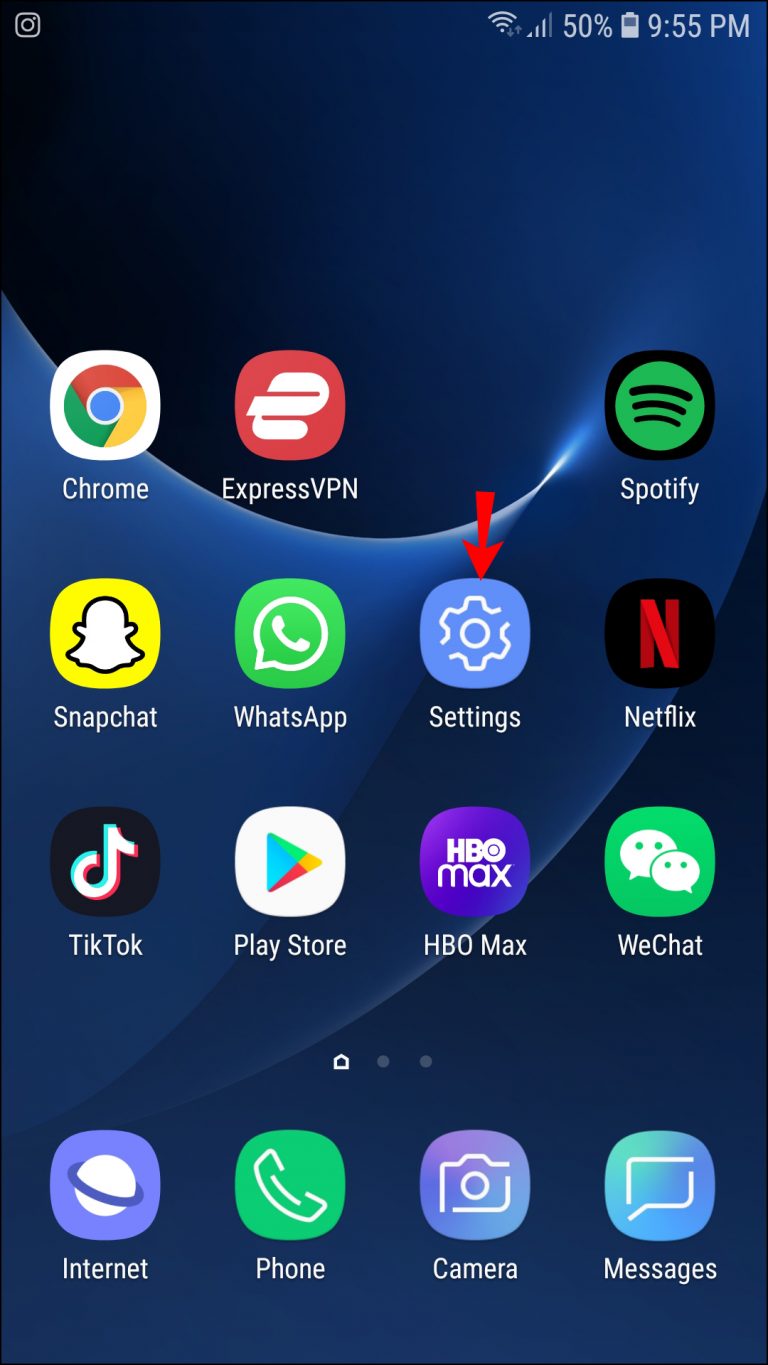Select the home screen page dot
The width and height of the screenshot is (768, 1365).
[x=341, y=1062]
